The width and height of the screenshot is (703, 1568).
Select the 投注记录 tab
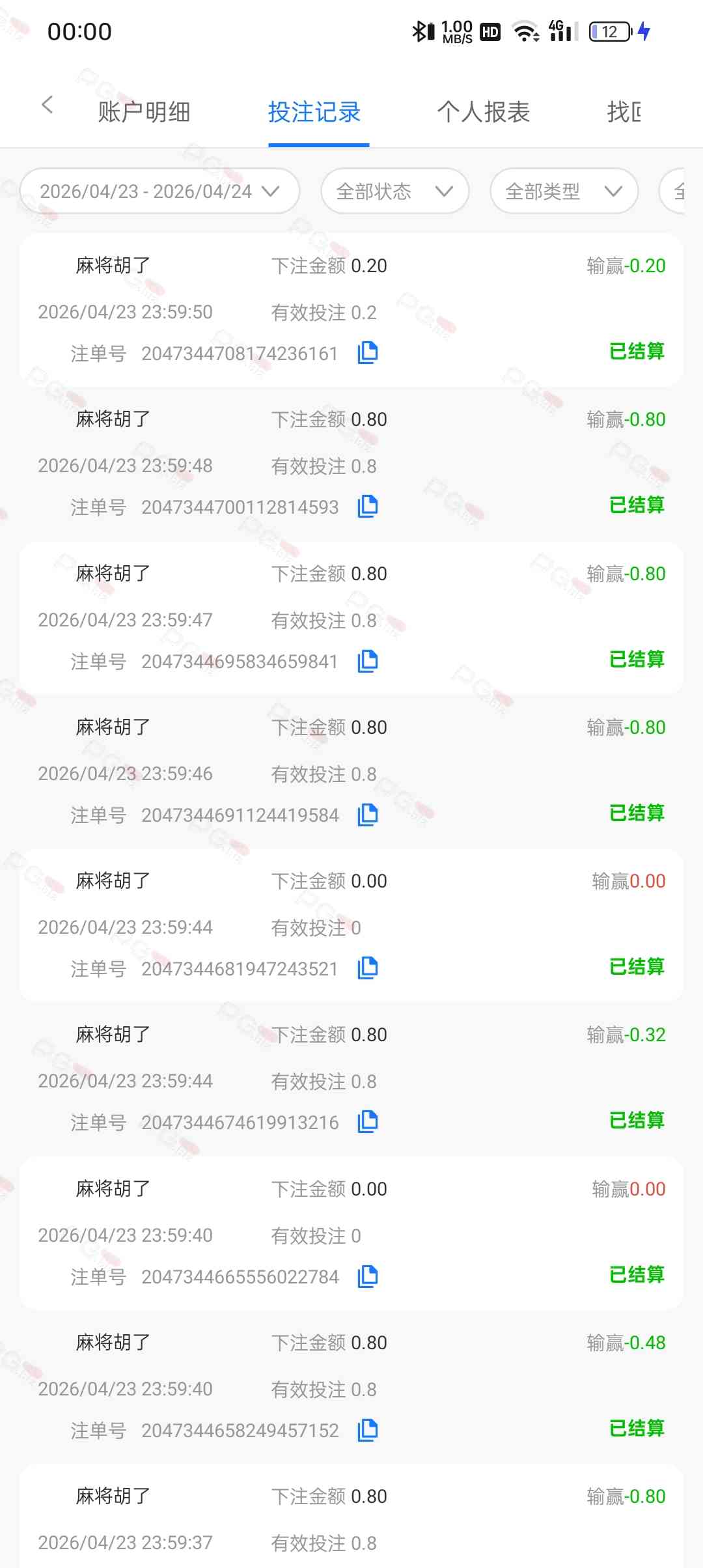tap(314, 112)
